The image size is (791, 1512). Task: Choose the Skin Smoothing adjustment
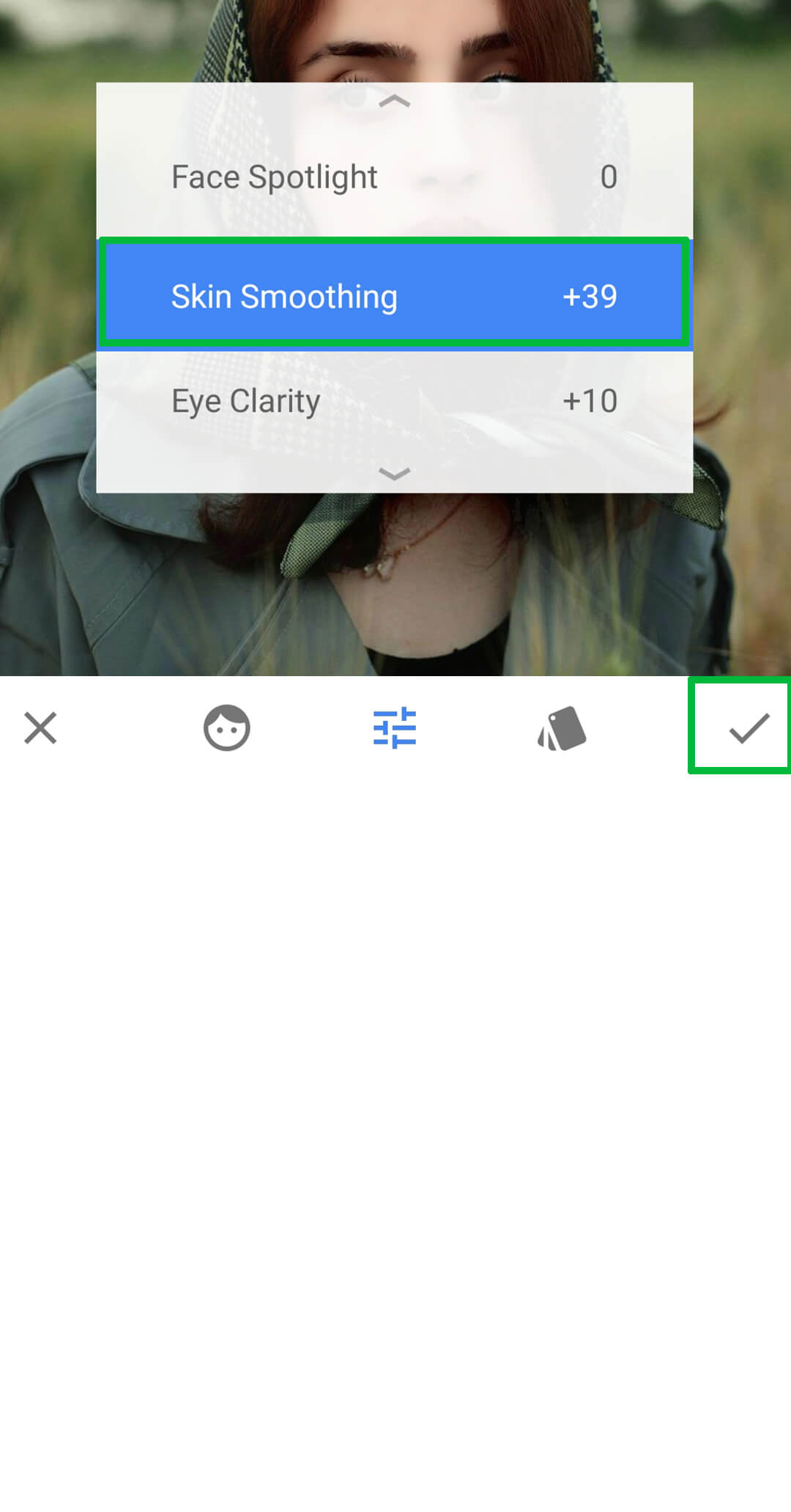pos(394,296)
